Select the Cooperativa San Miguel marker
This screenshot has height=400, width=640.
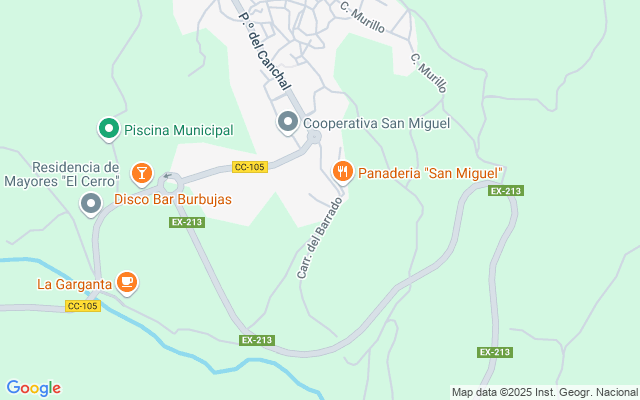[288, 122]
